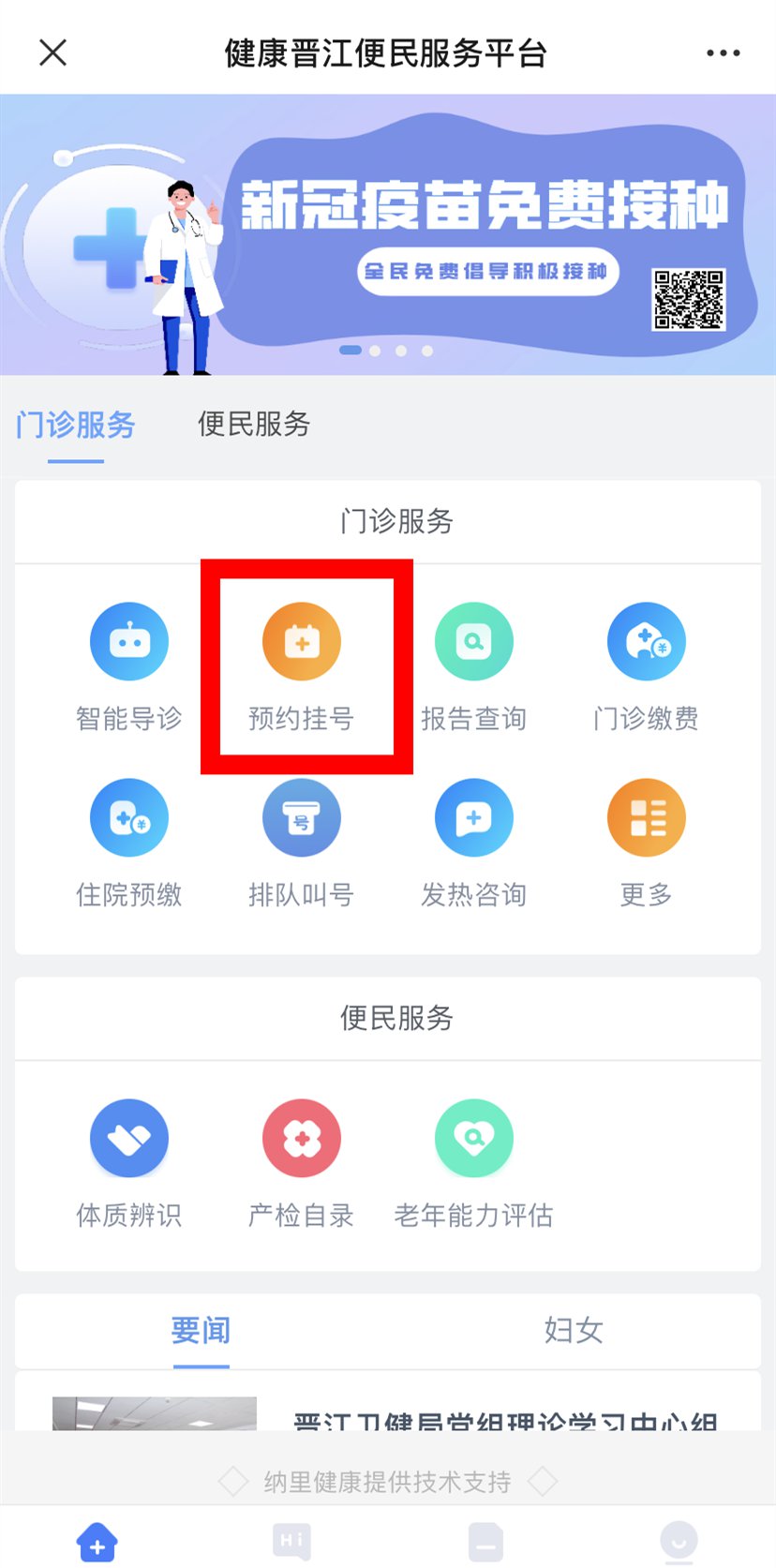Open the three-dot overflow menu
This screenshot has height=1568, width=776.
723,53
